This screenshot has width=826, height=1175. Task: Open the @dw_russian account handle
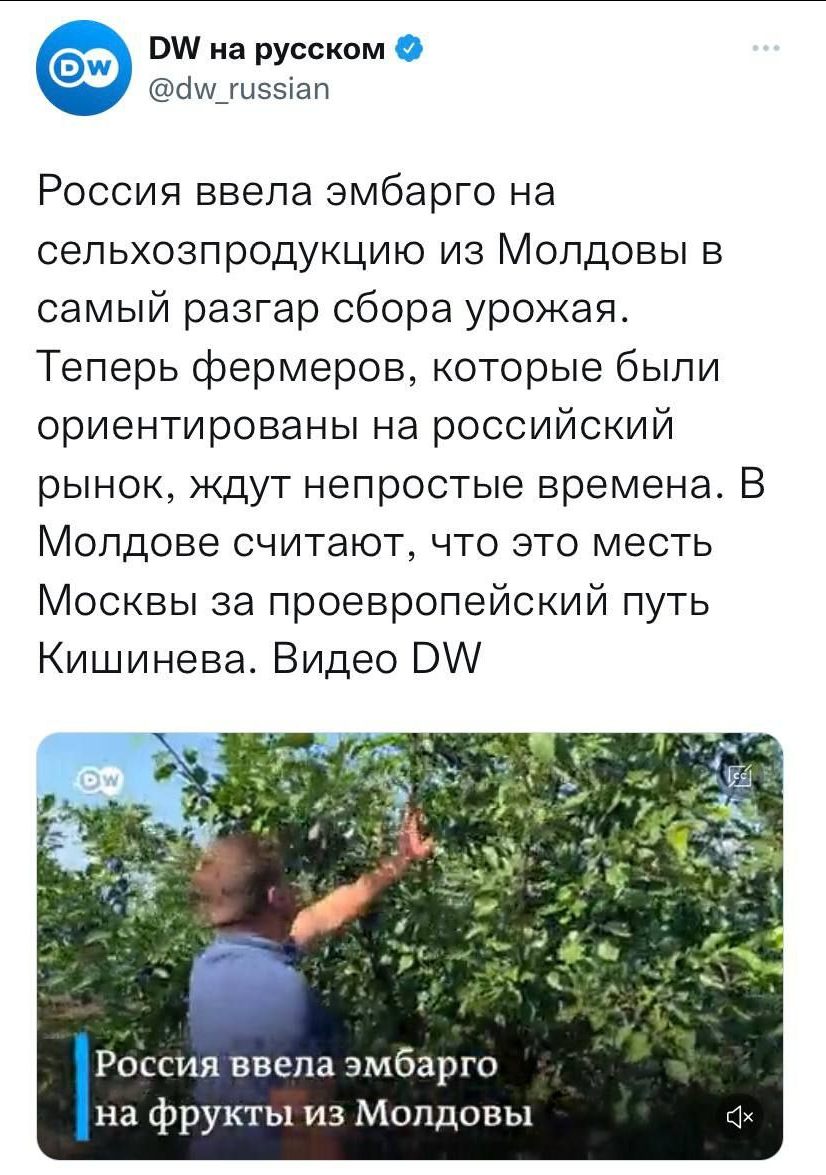click(238, 89)
